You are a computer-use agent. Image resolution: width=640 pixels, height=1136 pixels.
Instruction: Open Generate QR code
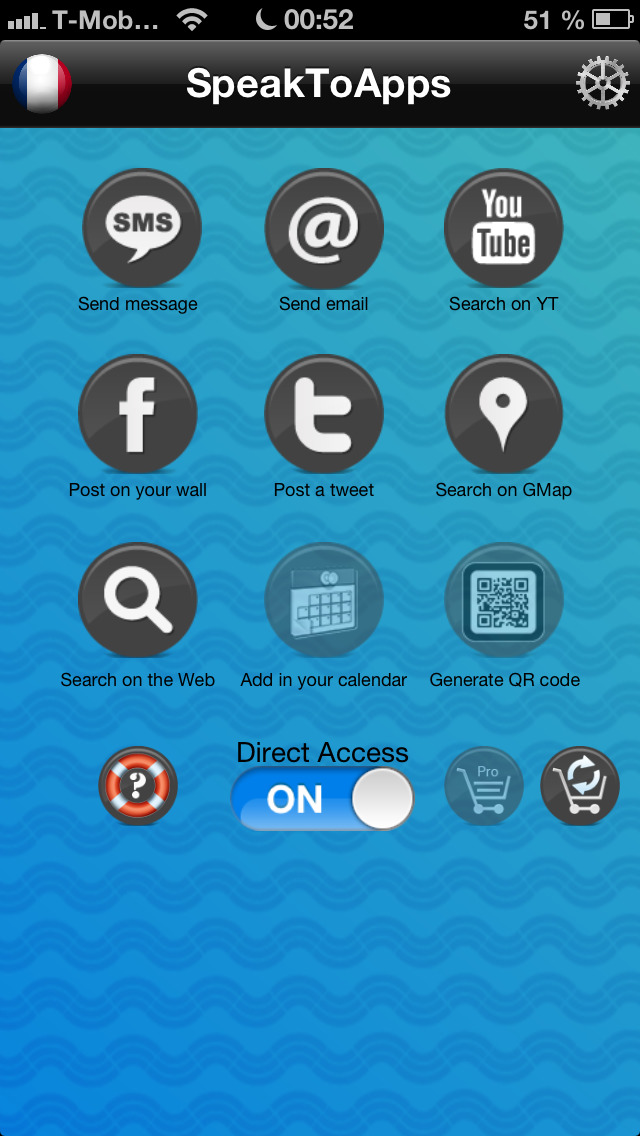tap(504, 603)
